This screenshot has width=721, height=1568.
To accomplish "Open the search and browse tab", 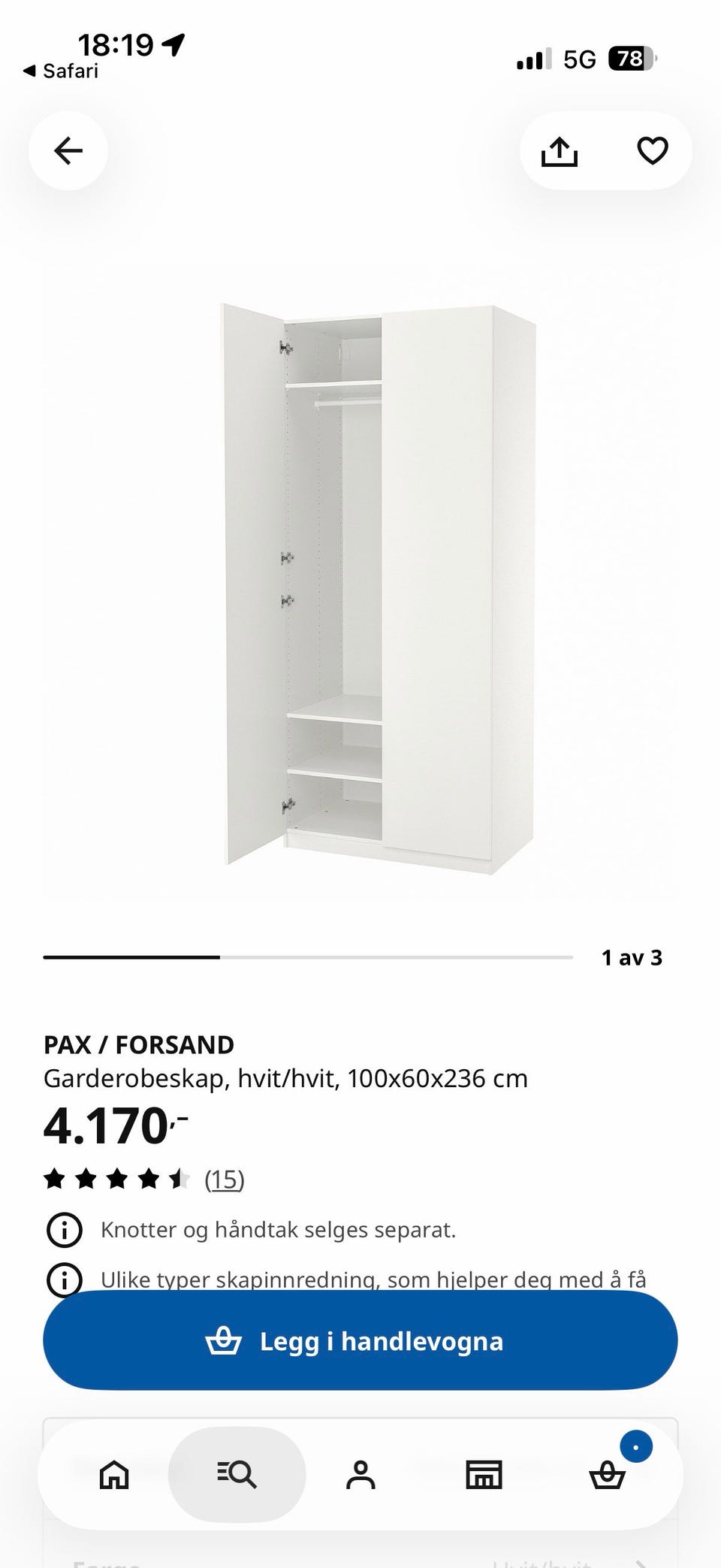I will [x=237, y=1474].
